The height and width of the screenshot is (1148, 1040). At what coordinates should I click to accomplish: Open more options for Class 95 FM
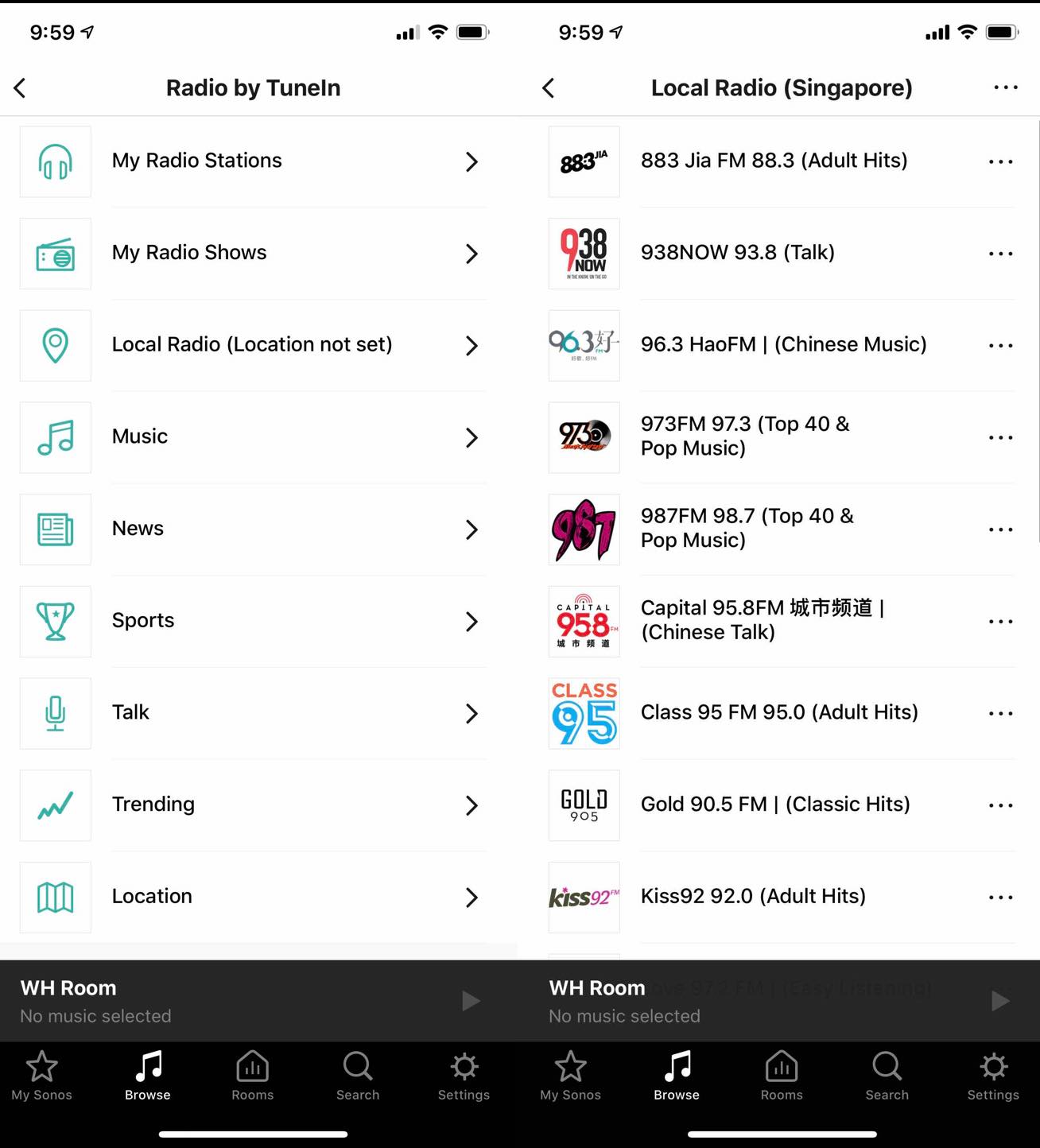1000,713
